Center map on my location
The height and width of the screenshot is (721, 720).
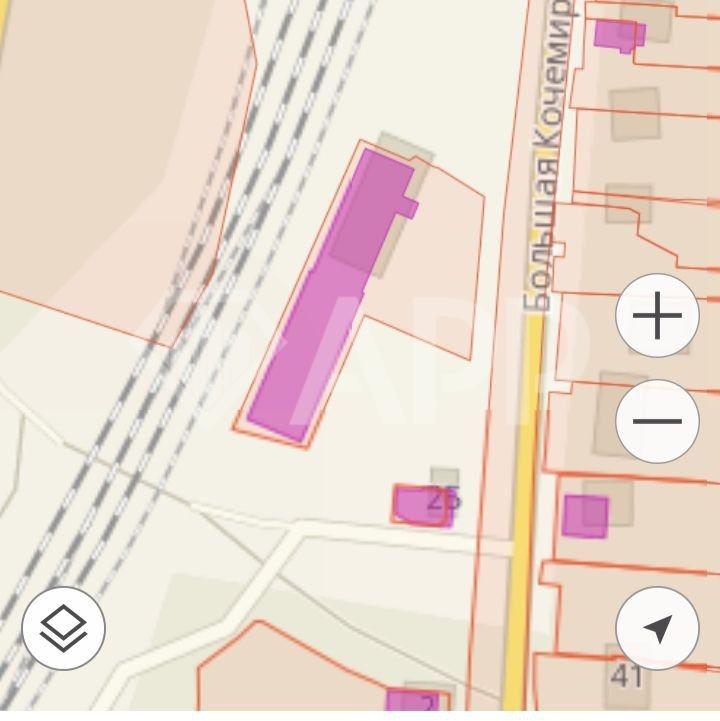657,628
